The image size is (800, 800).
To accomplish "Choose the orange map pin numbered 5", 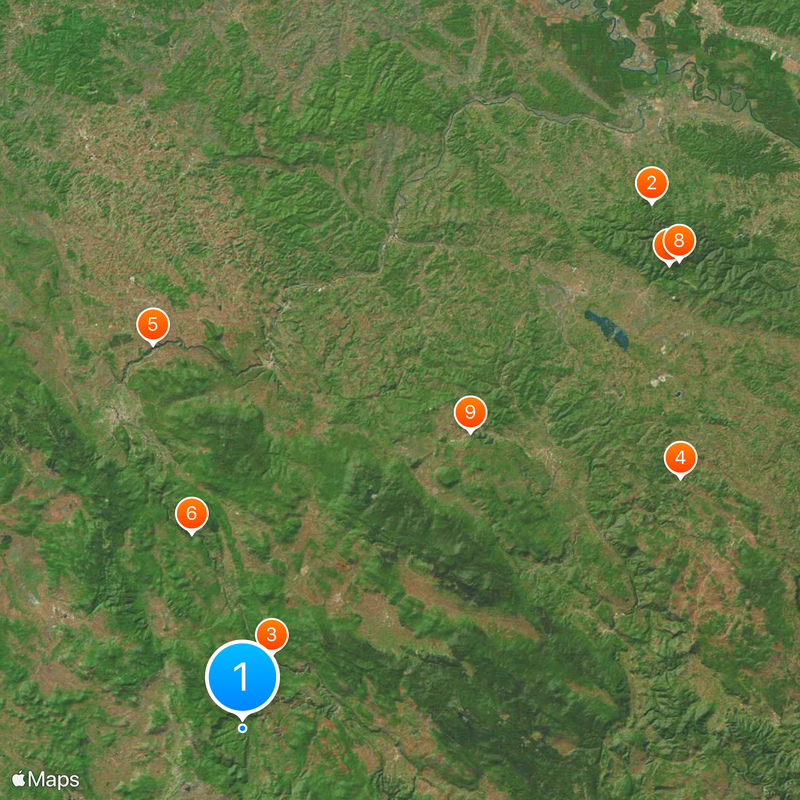I will pyautogui.click(x=152, y=324).
